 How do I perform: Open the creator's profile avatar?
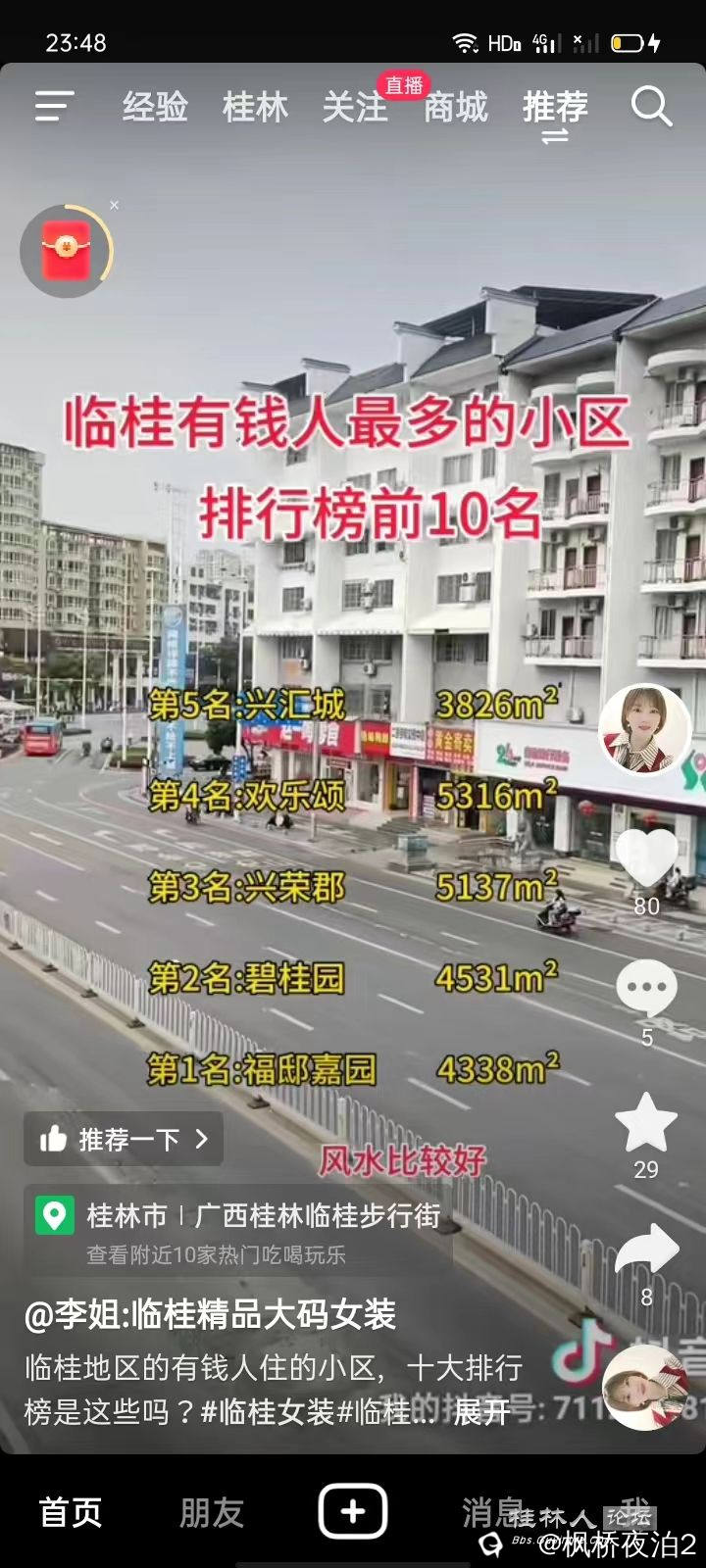pyautogui.click(x=644, y=730)
